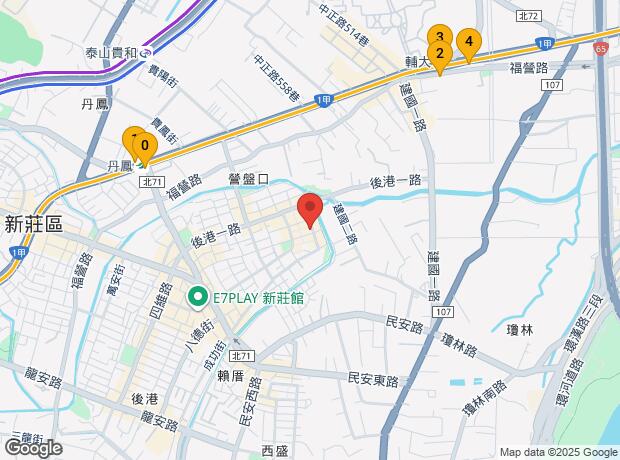Tap the 泰山貴和 metro station icon
The image size is (620, 460).
(146, 53)
